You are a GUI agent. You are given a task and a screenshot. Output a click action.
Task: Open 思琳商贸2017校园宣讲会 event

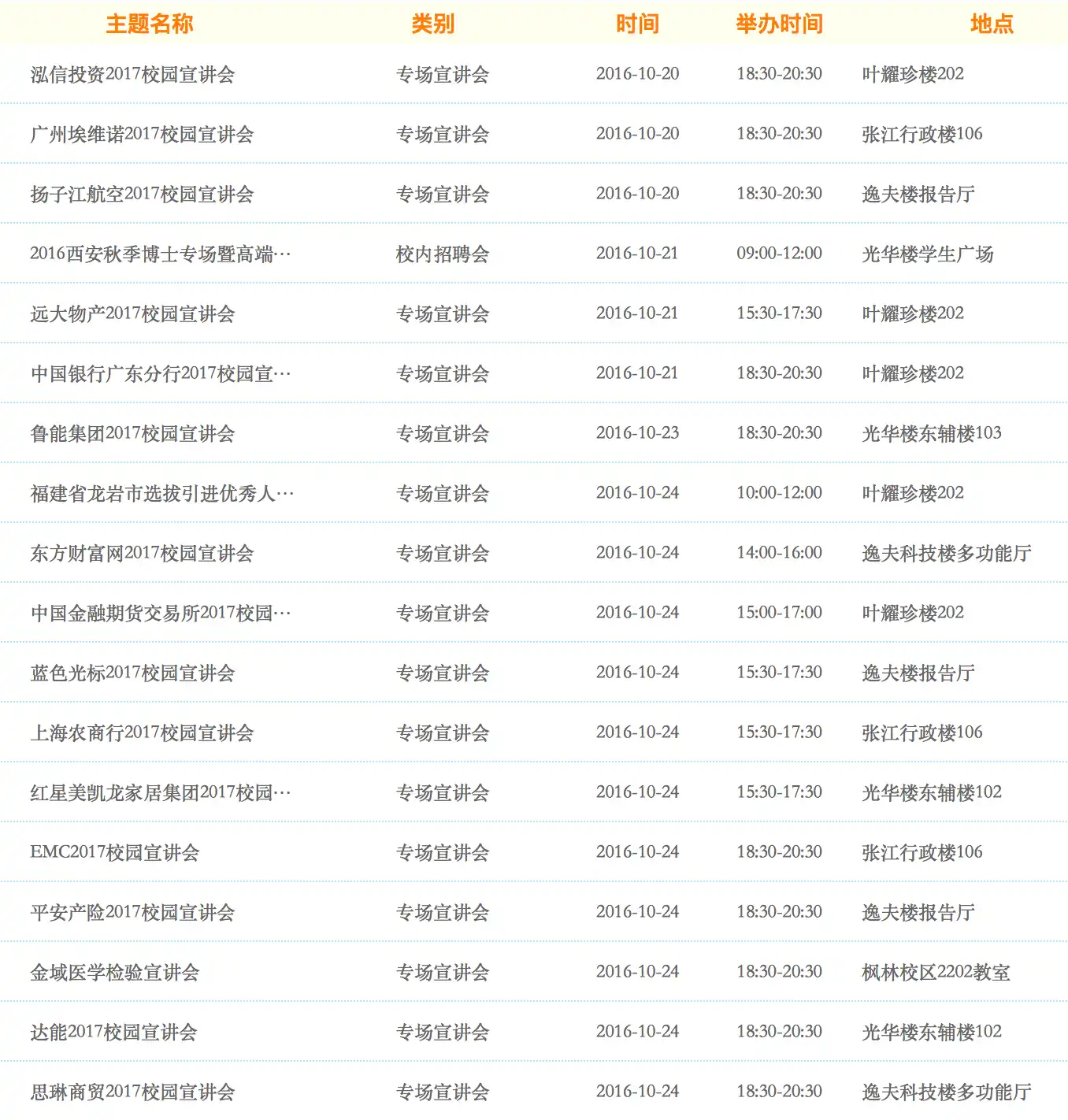pyautogui.click(x=132, y=1092)
